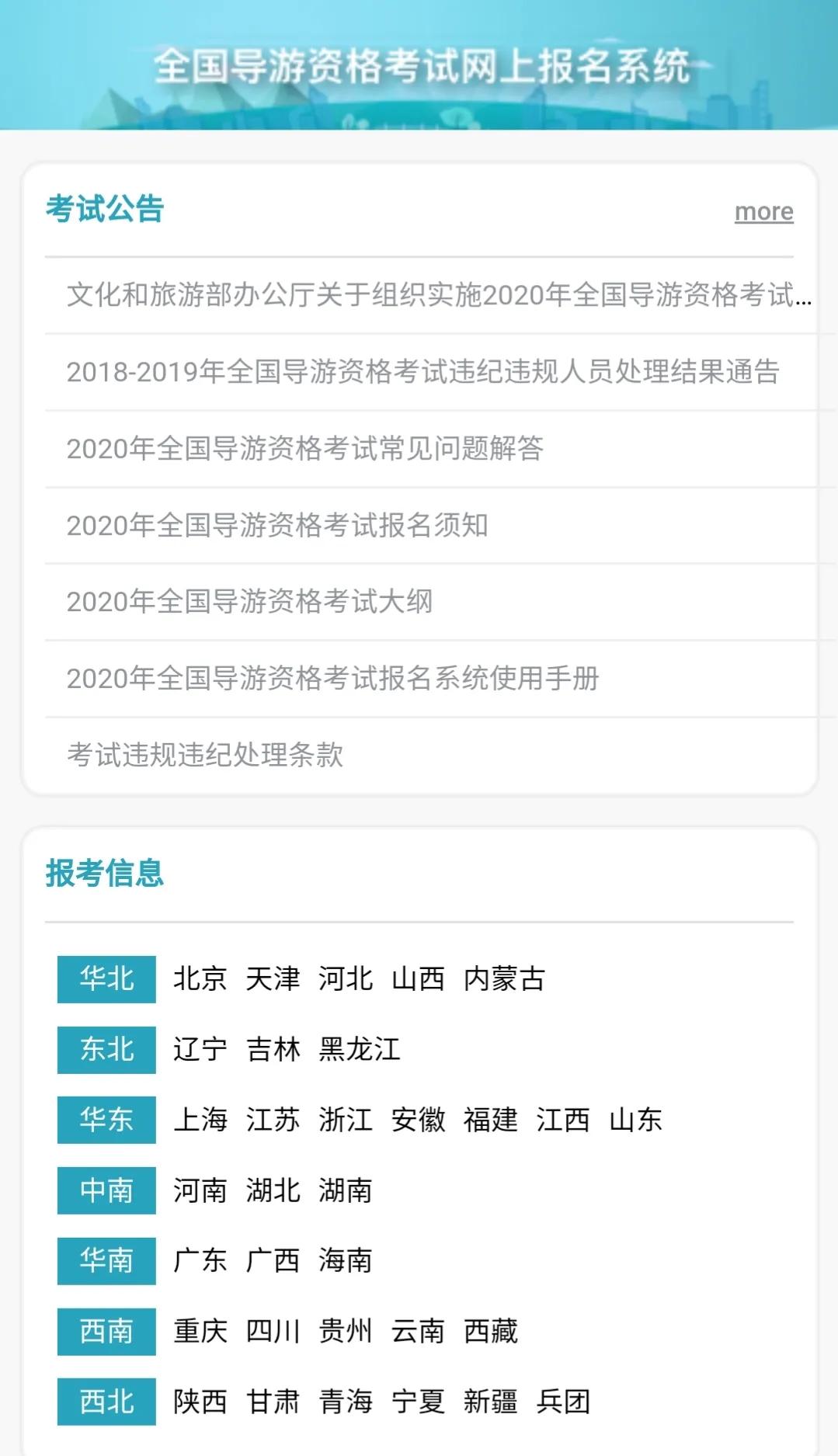The image size is (838, 1456).
Task: Open the 文化和旅游部办公厅 2020 exam notice
Action: coord(438,295)
